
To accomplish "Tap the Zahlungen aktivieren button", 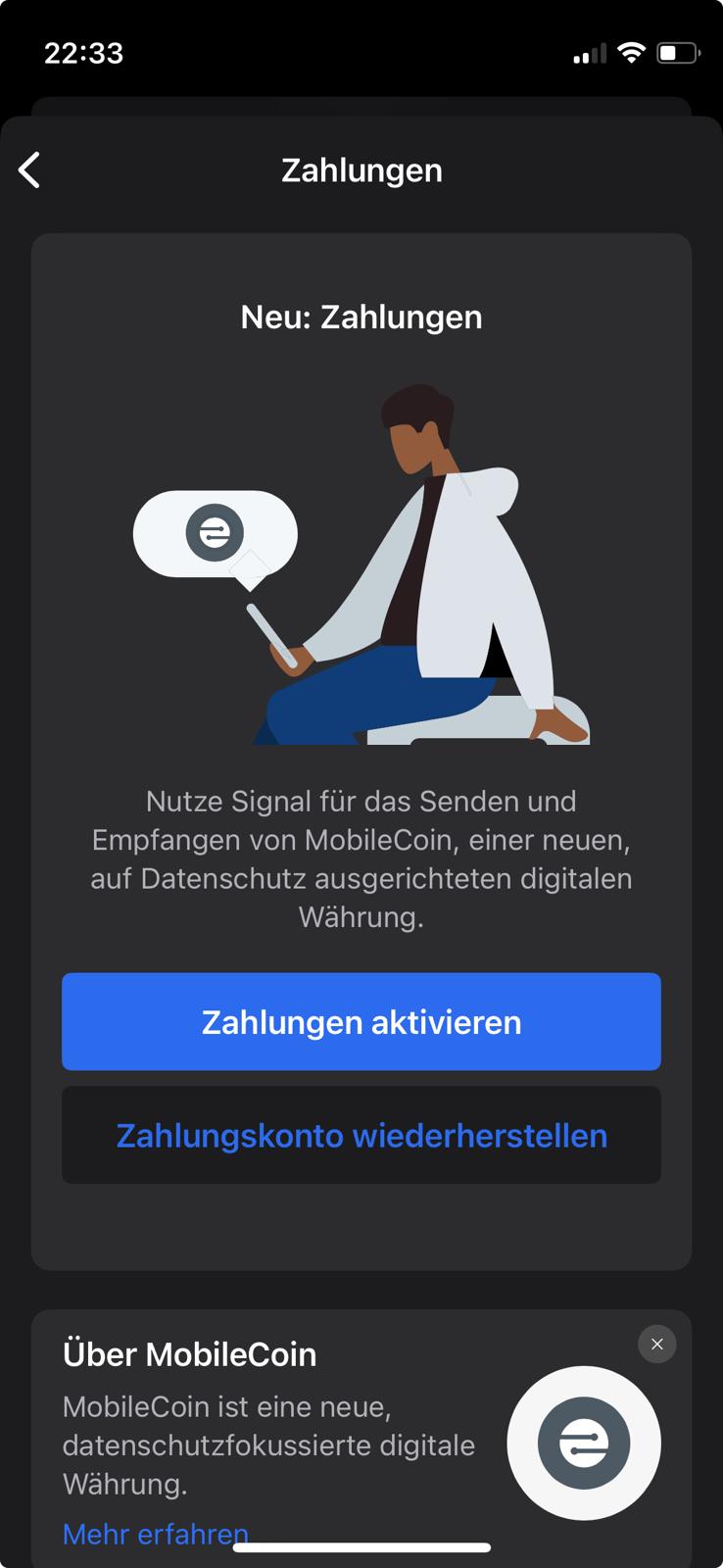I will click(x=361, y=1021).
